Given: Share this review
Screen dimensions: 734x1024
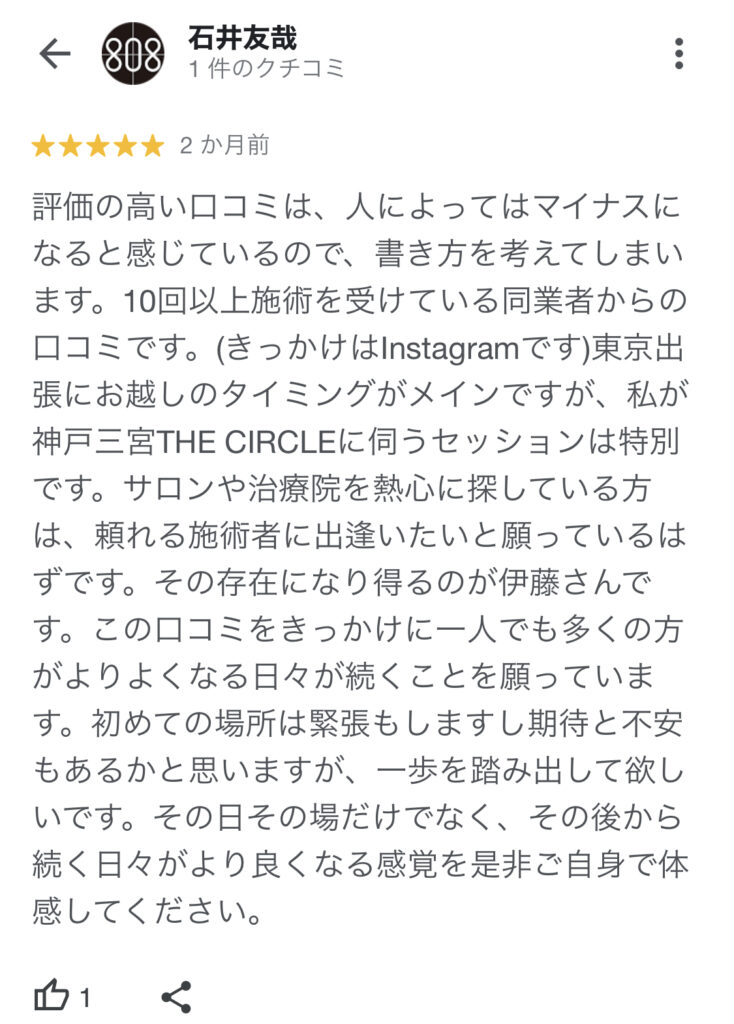Looking at the screenshot, I should [x=176, y=995].
